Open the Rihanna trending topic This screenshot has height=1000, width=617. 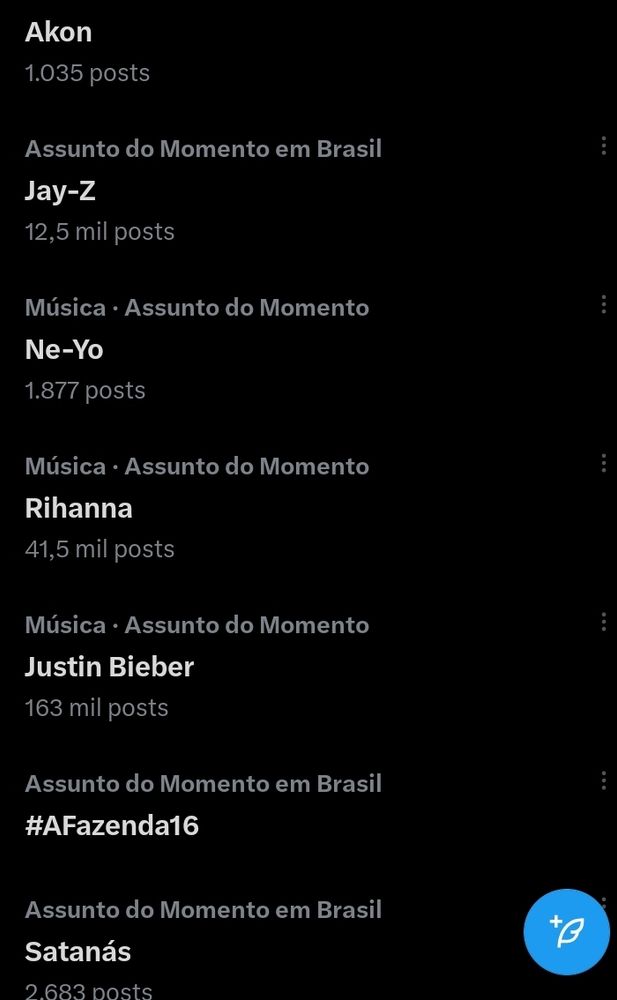click(78, 508)
